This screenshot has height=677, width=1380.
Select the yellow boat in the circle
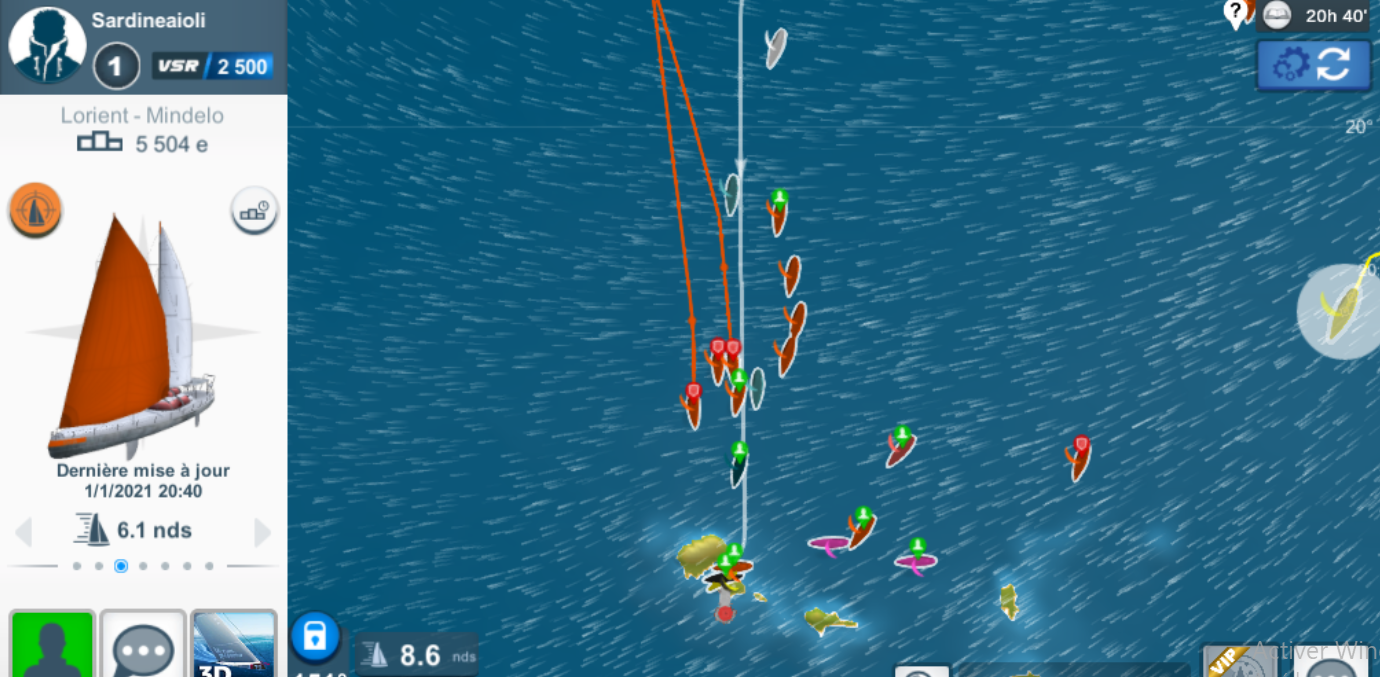tap(1342, 311)
